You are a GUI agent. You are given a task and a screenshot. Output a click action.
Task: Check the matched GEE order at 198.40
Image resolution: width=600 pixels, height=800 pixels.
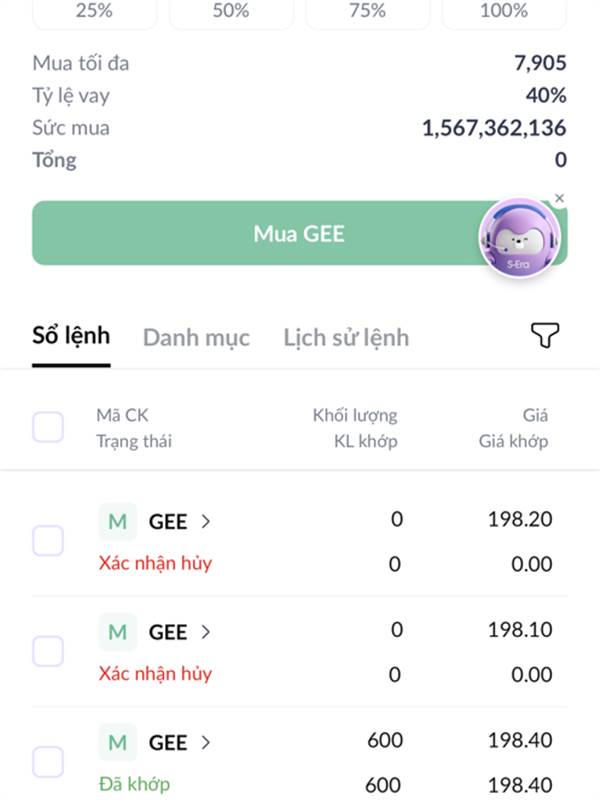(48, 762)
